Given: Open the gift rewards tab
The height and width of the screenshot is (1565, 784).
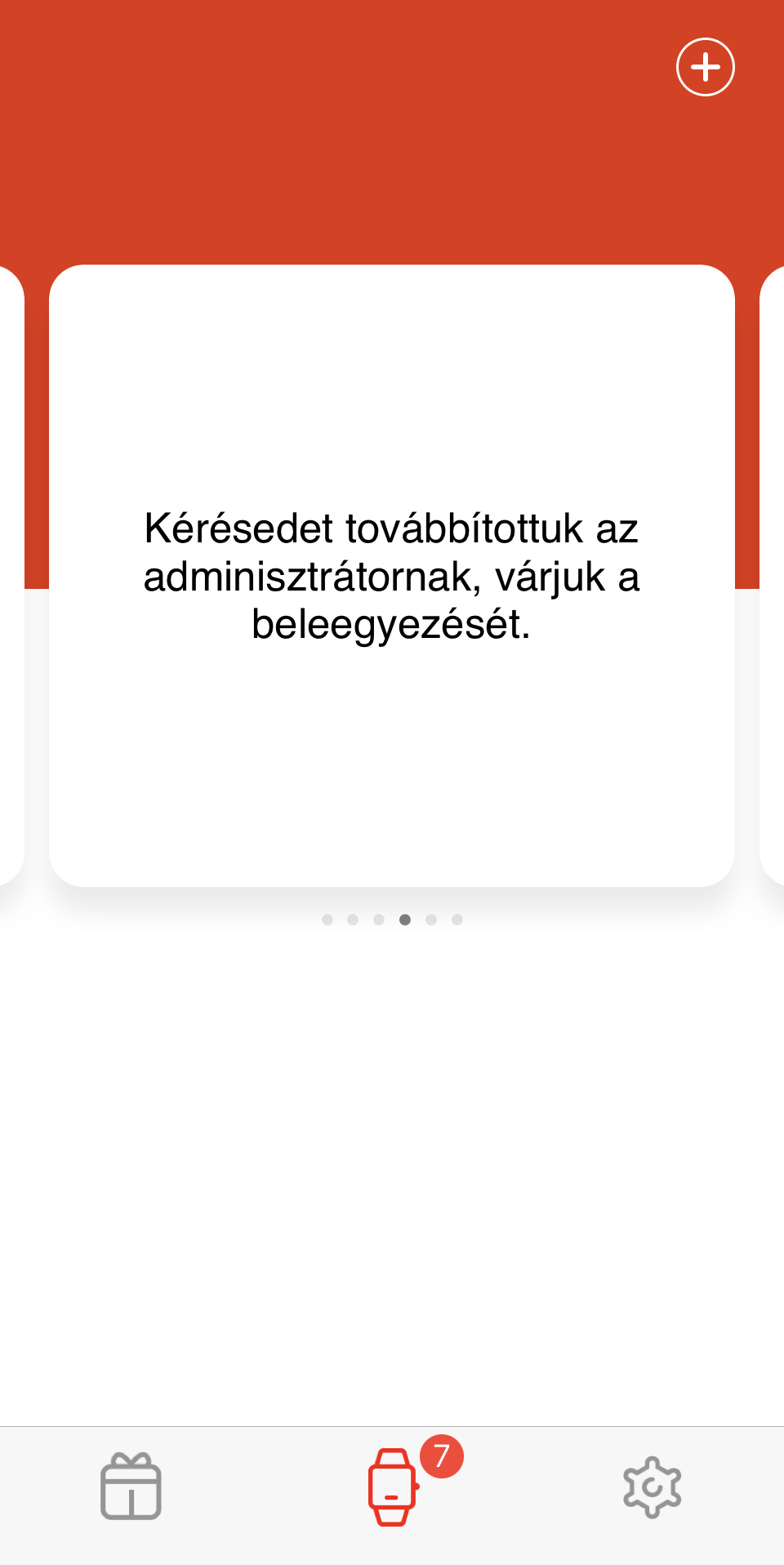Looking at the screenshot, I should [131, 1487].
